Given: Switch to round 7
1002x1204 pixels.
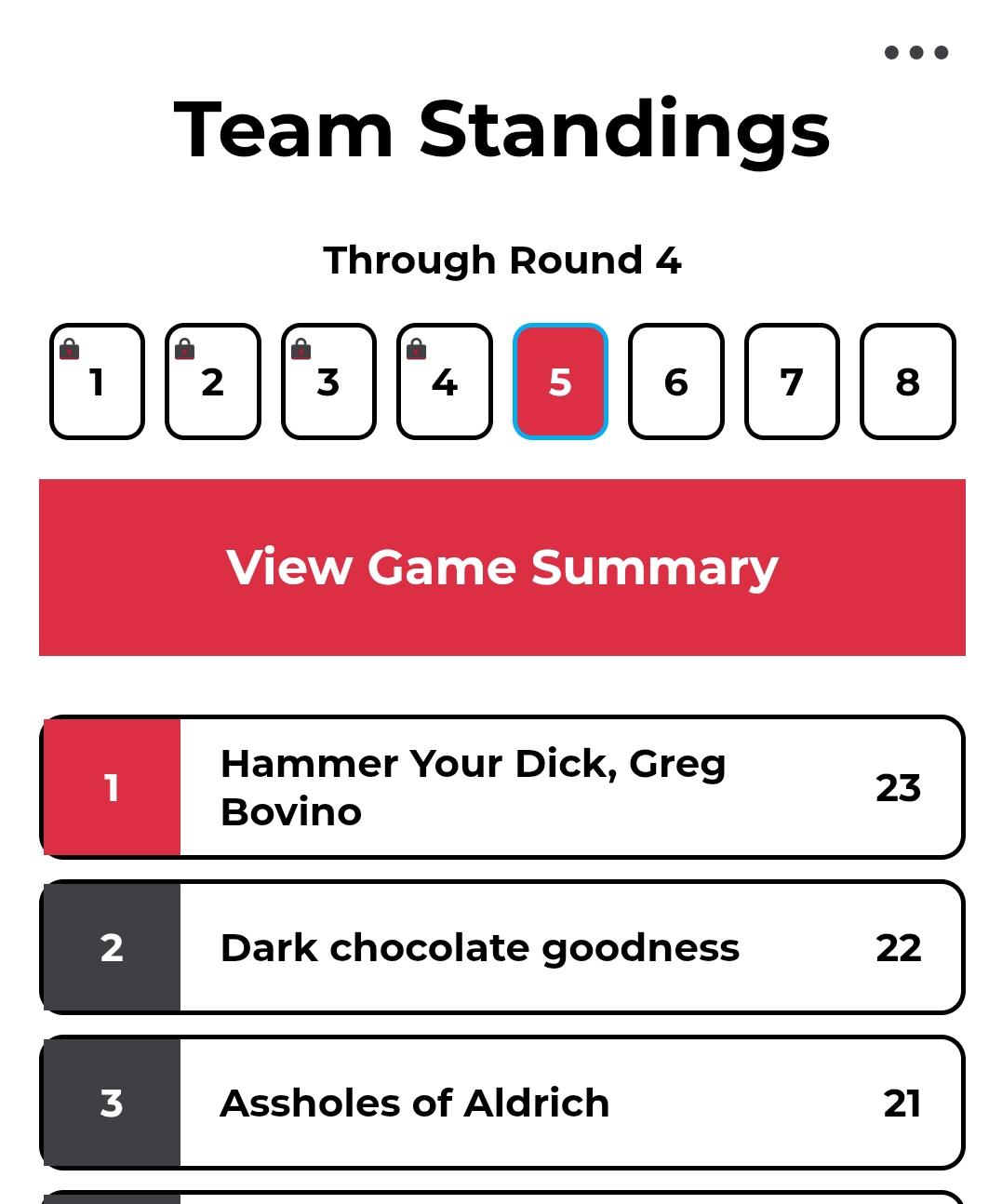Looking at the screenshot, I should pos(792,381).
